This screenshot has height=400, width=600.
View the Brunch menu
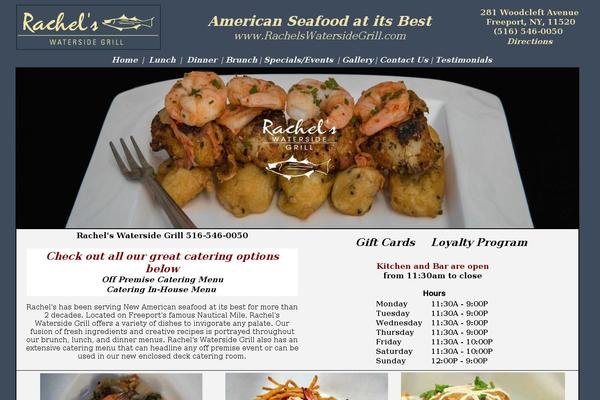tap(241, 60)
